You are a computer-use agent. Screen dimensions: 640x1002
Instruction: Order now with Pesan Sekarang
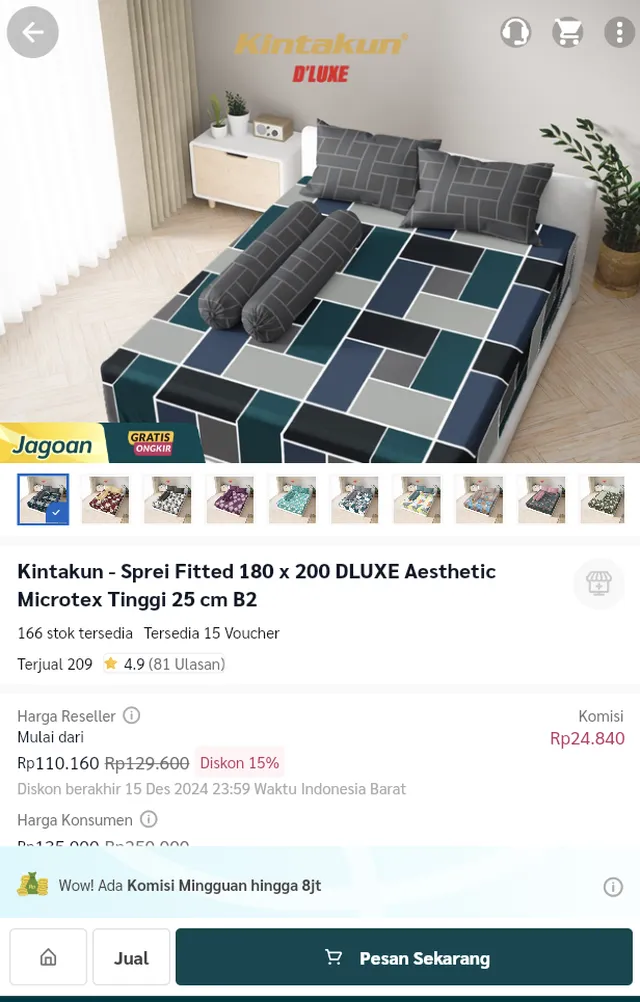[x=404, y=958]
